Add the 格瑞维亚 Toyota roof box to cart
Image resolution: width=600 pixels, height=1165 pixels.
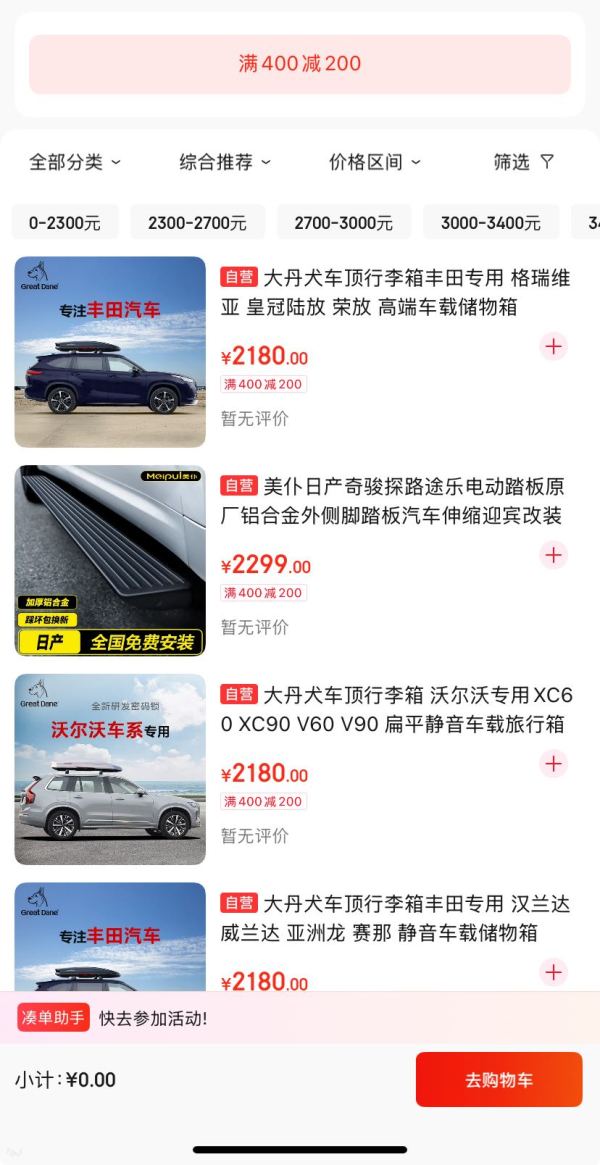553,347
